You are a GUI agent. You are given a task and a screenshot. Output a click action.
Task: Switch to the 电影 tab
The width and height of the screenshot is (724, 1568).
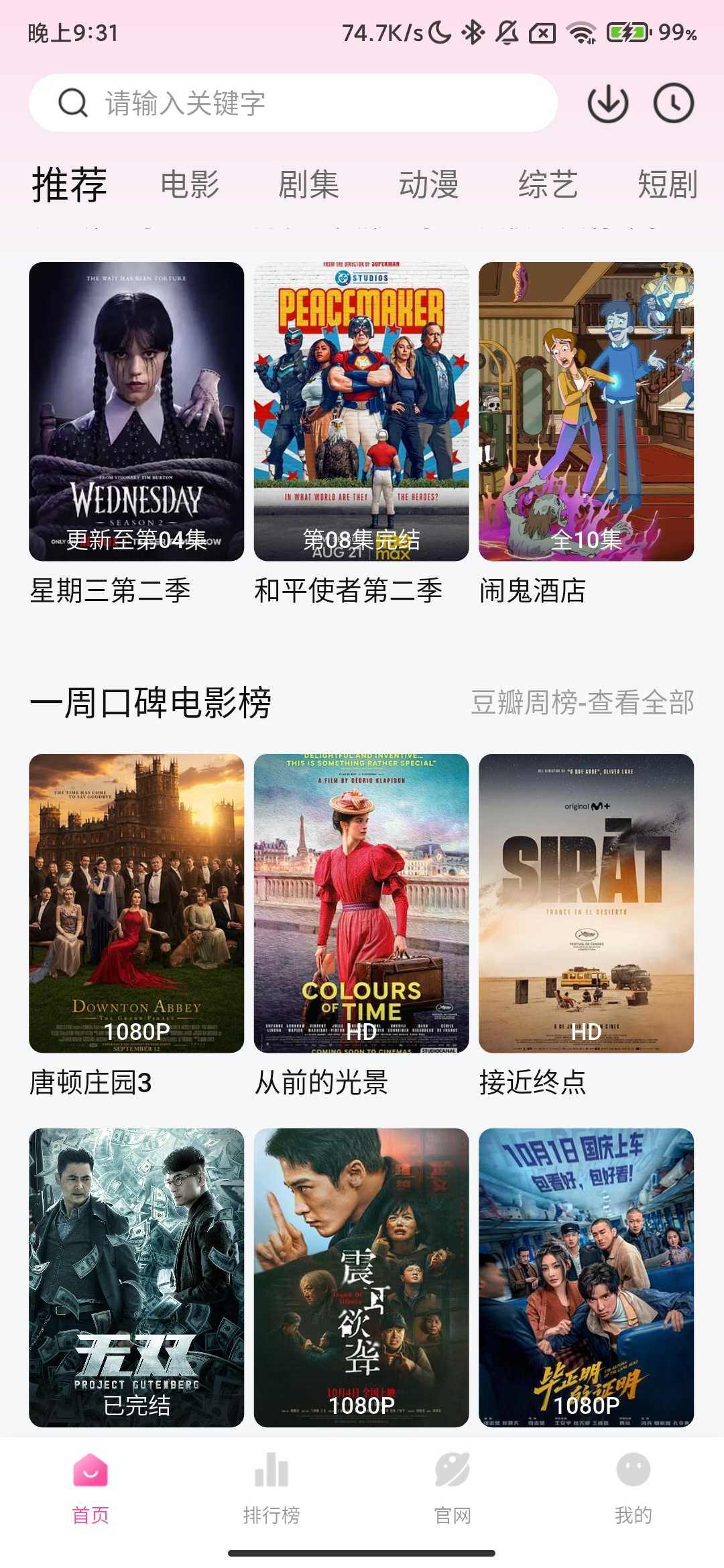(190, 184)
